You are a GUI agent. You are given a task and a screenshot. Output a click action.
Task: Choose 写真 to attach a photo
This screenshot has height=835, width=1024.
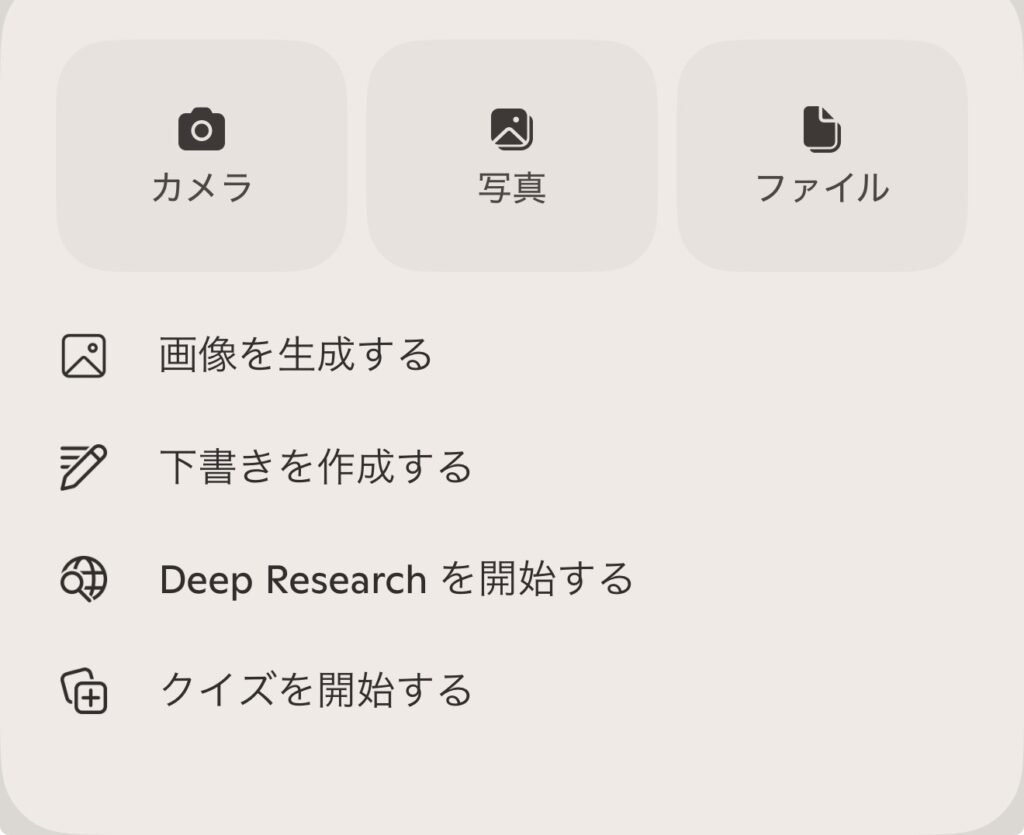click(512, 156)
